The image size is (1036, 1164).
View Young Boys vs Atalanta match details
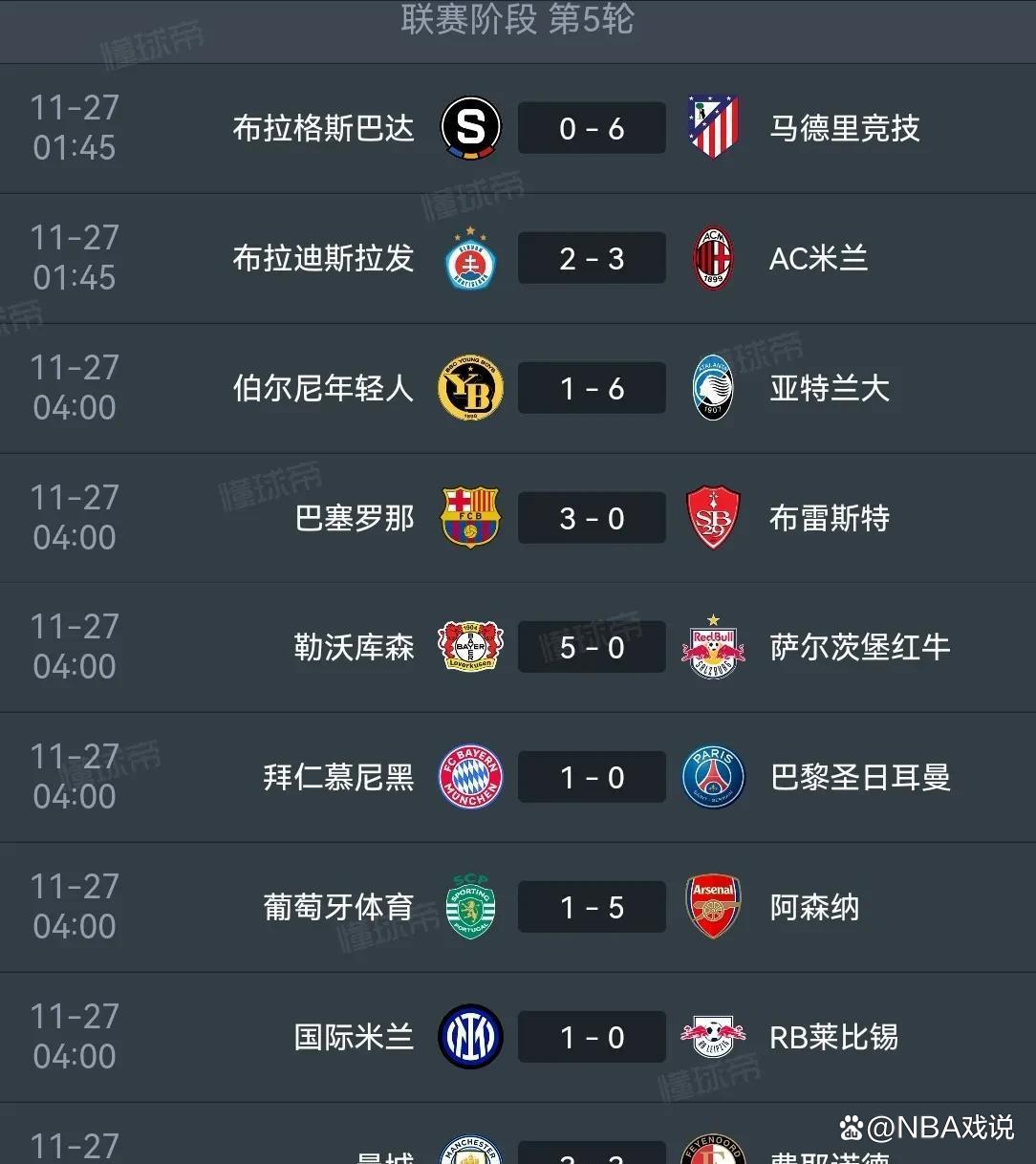pyautogui.click(x=592, y=388)
